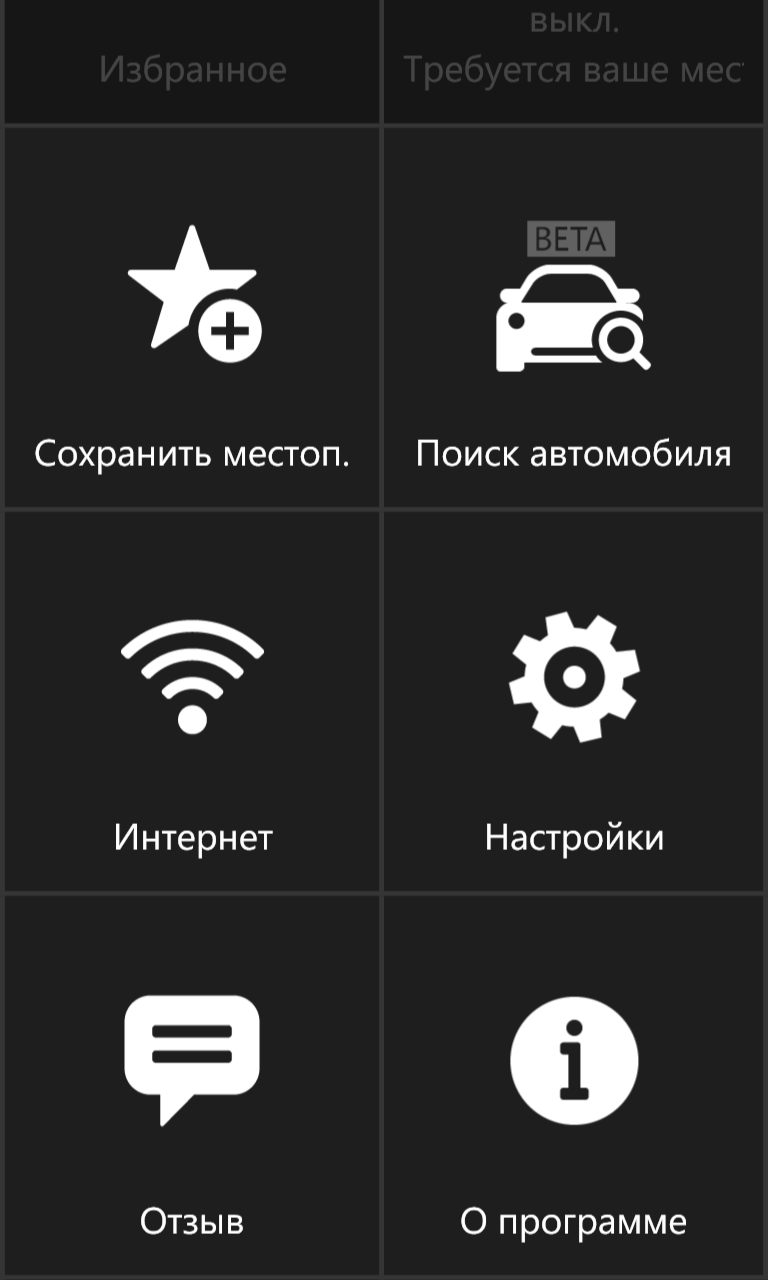Open О программе info
This screenshot has height=1280, width=768.
click(574, 1086)
